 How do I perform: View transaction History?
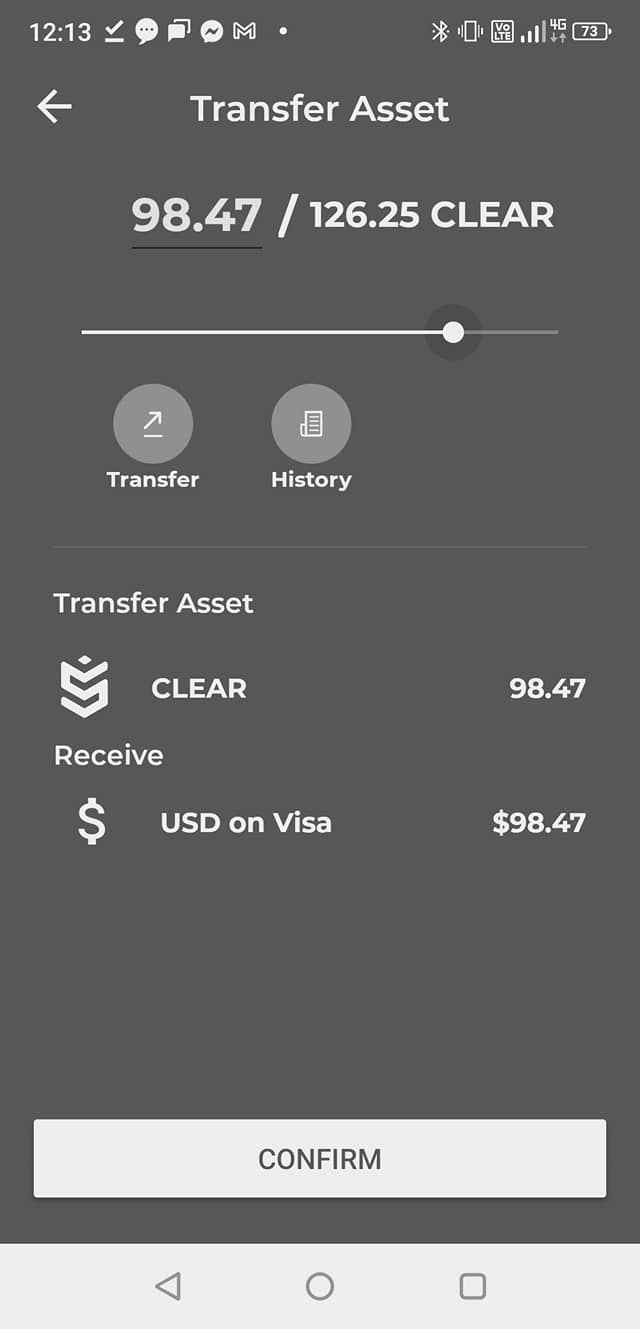pyautogui.click(x=311, y=425)
